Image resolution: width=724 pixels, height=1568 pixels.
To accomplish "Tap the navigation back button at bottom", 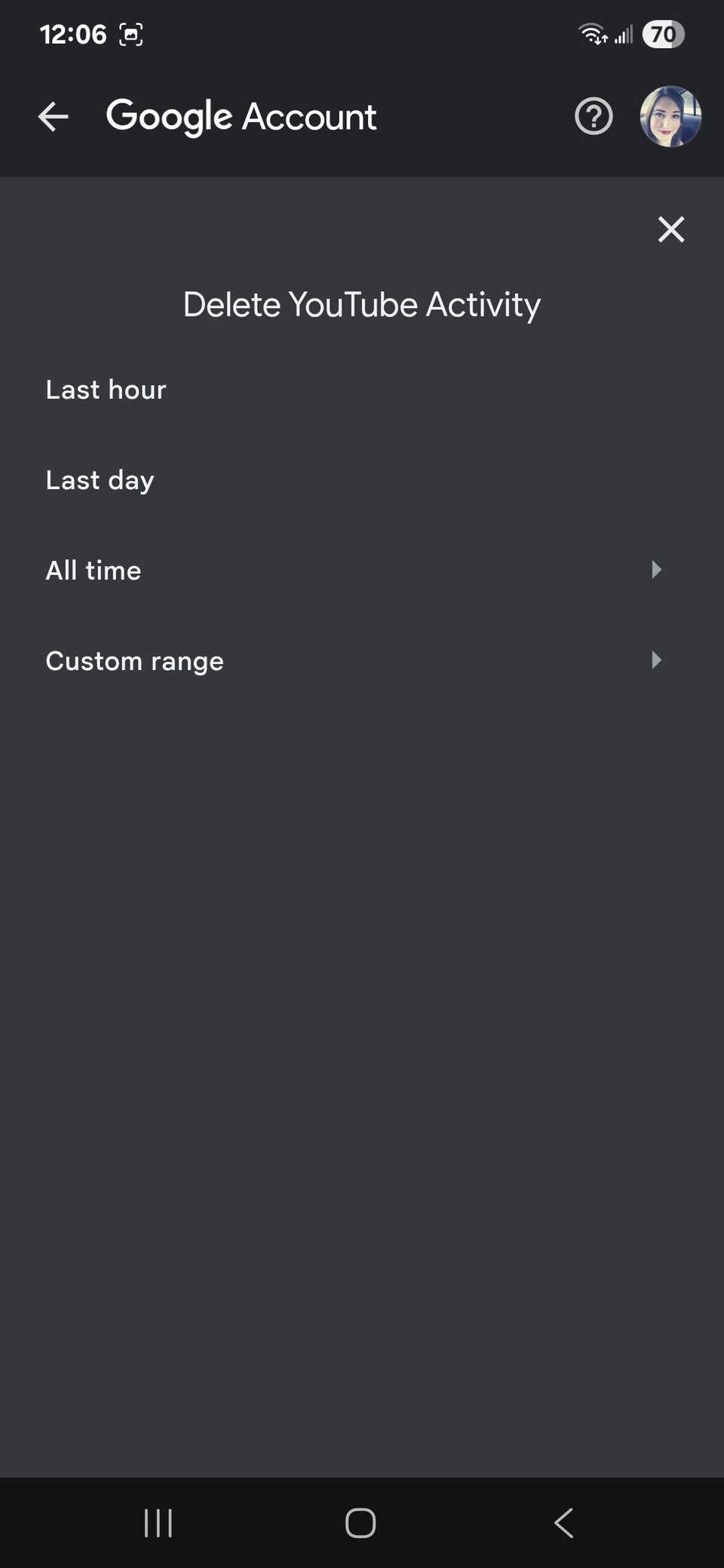I will pyautogui.click(x=563, y=1522).
